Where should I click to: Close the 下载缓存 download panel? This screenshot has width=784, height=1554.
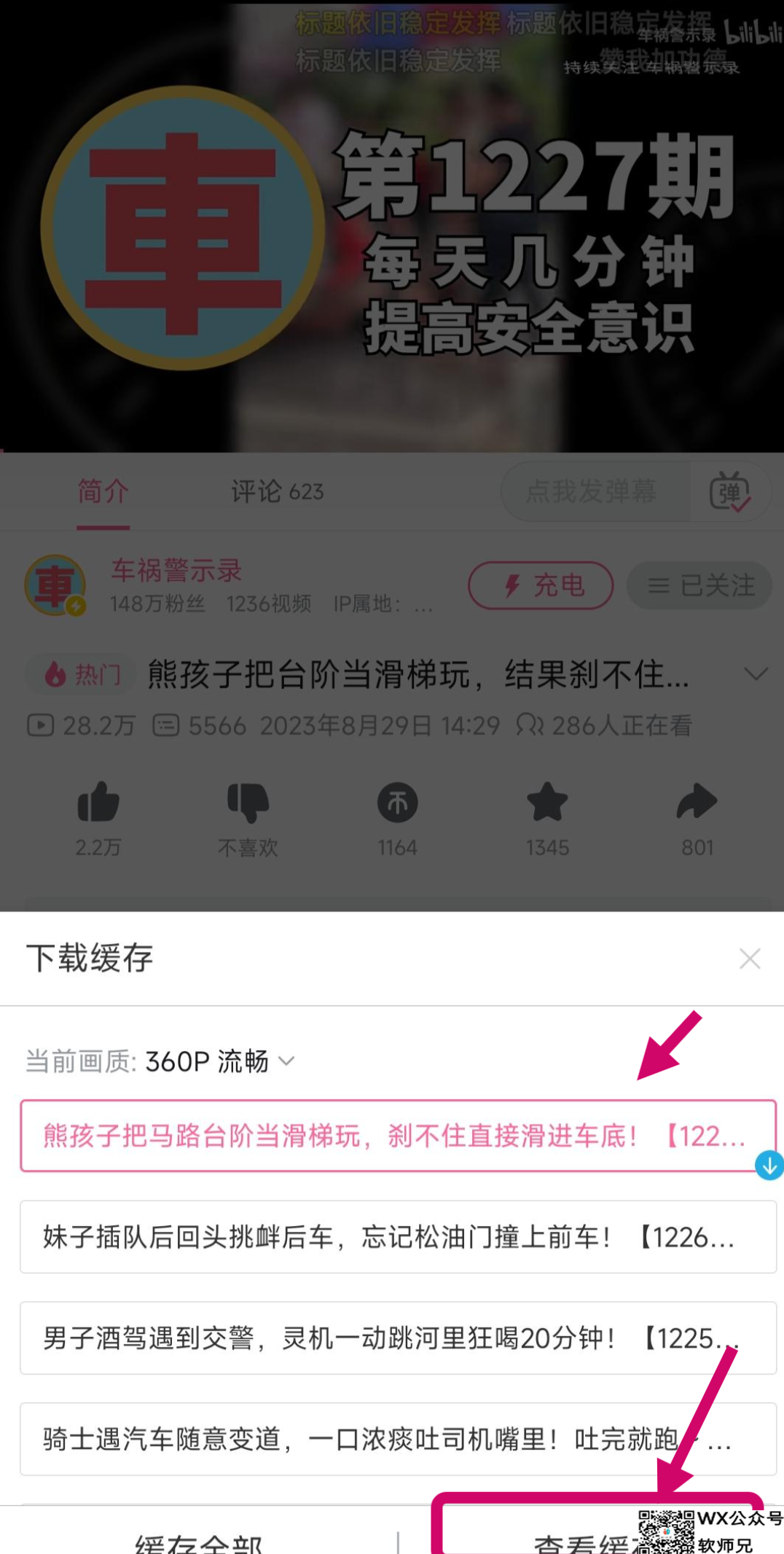tap(750, 958)
